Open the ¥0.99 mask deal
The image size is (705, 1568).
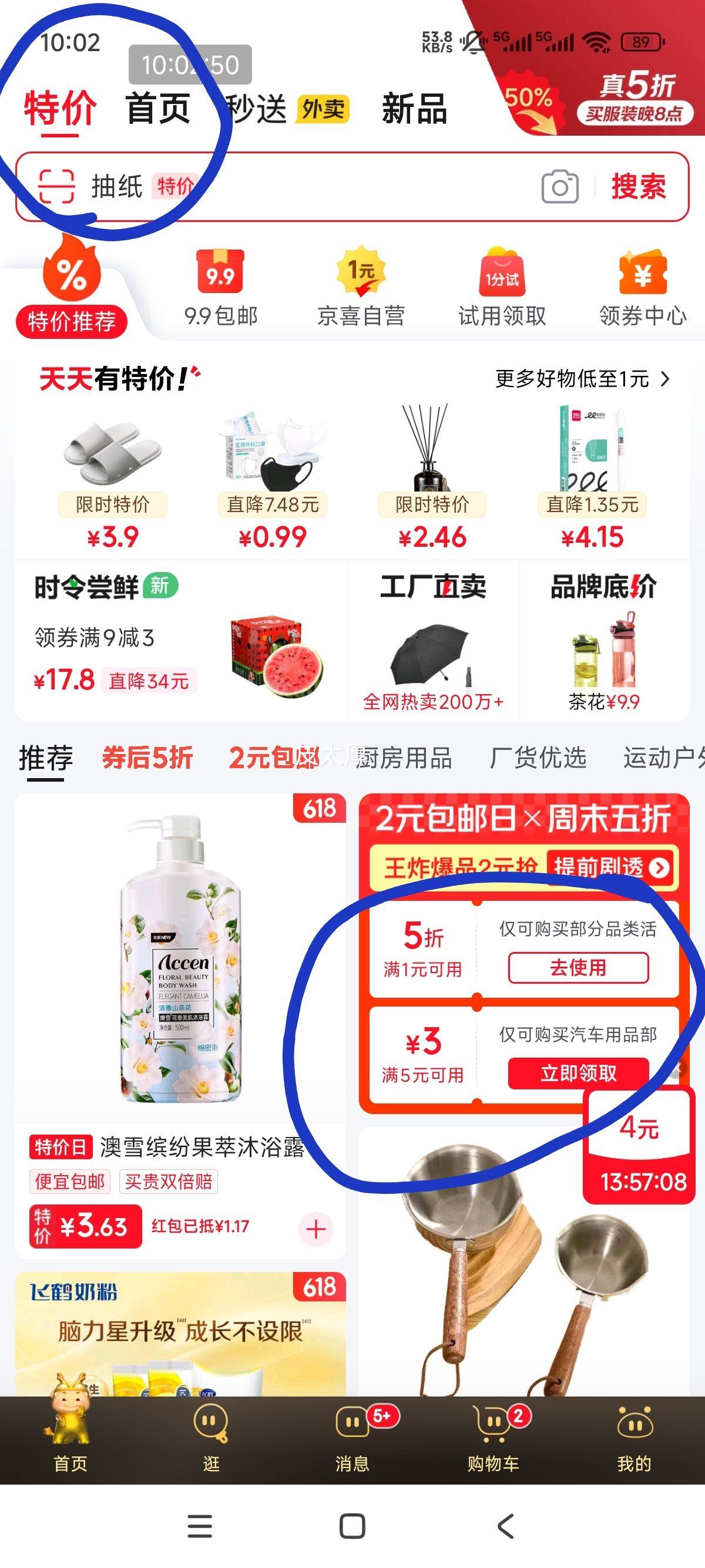coord(272,481)
